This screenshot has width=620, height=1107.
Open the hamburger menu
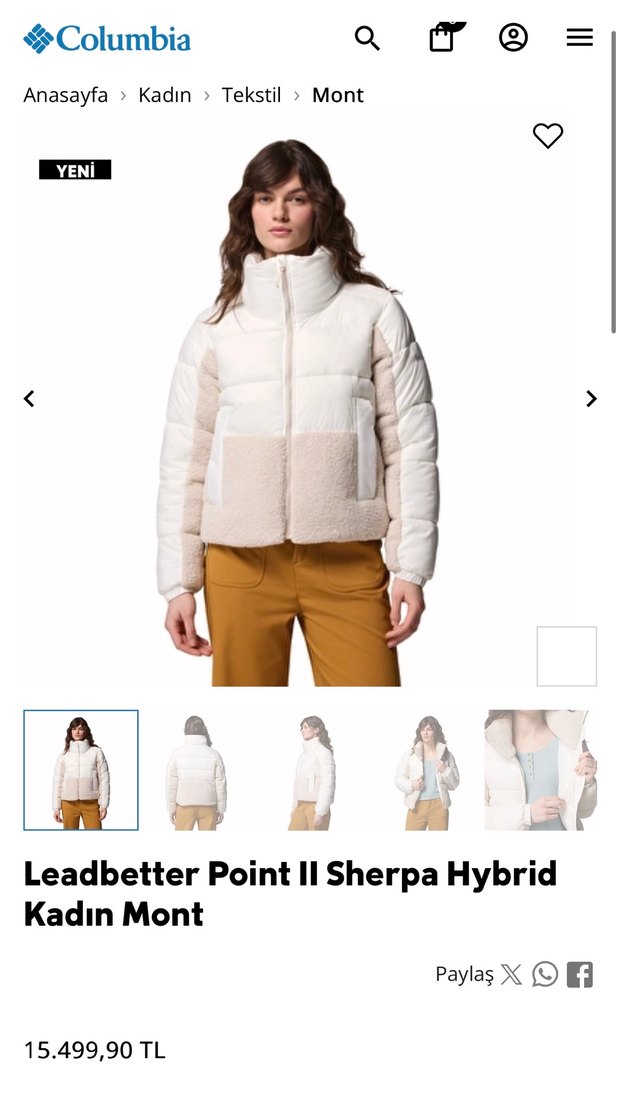580,38
